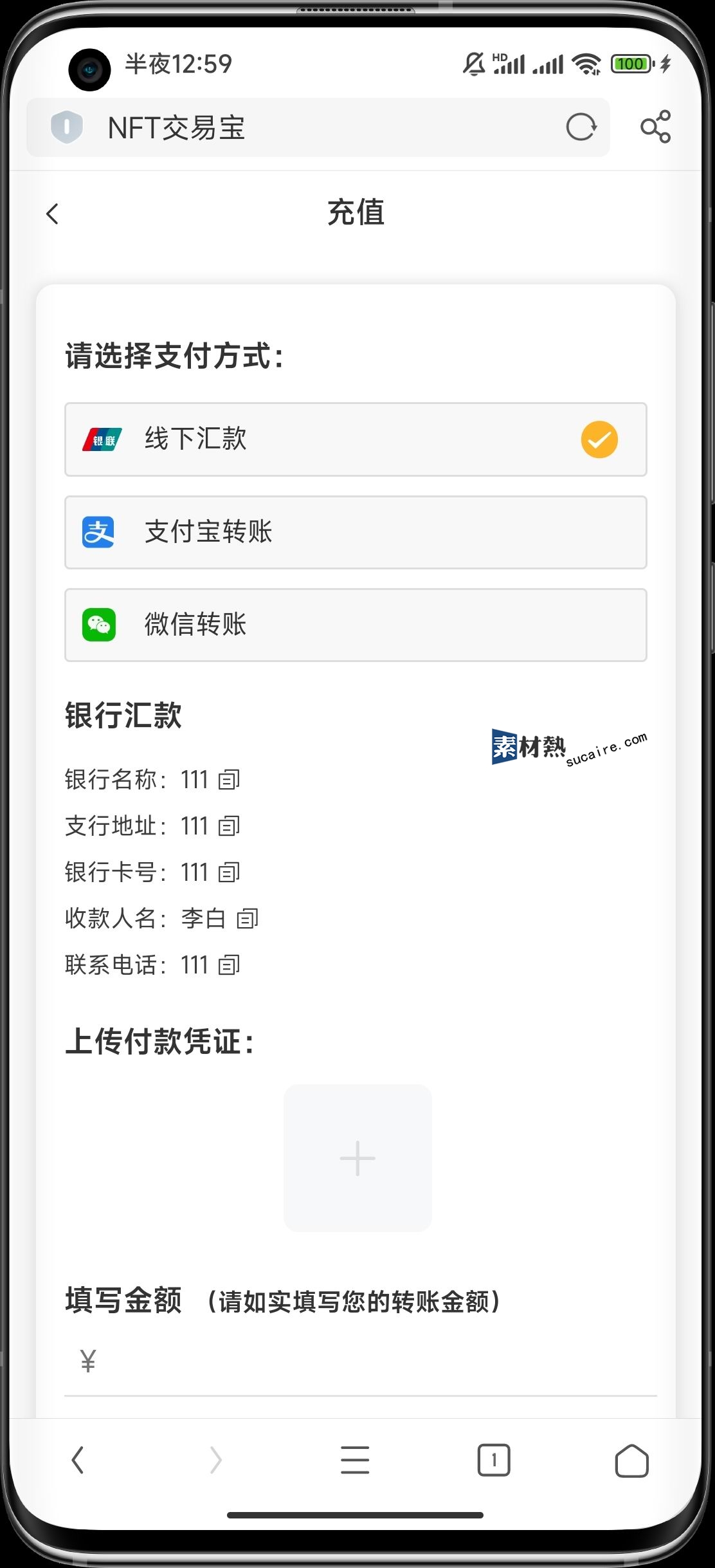The height and width of the screenshot is (1568, 715).
Task: Select 微信转账 payment method
Action: (356, 625)
